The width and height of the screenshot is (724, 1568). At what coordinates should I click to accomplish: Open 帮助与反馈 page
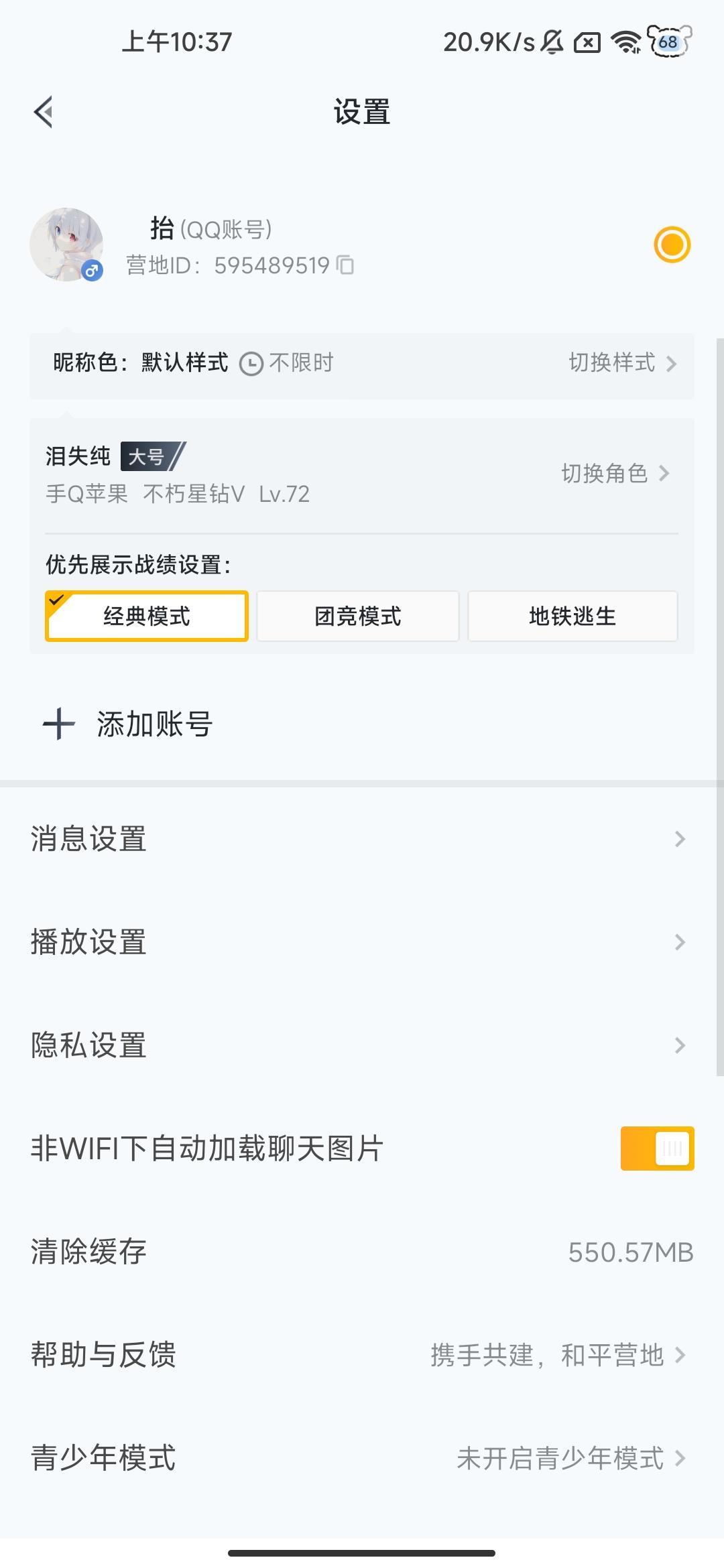362,1356
